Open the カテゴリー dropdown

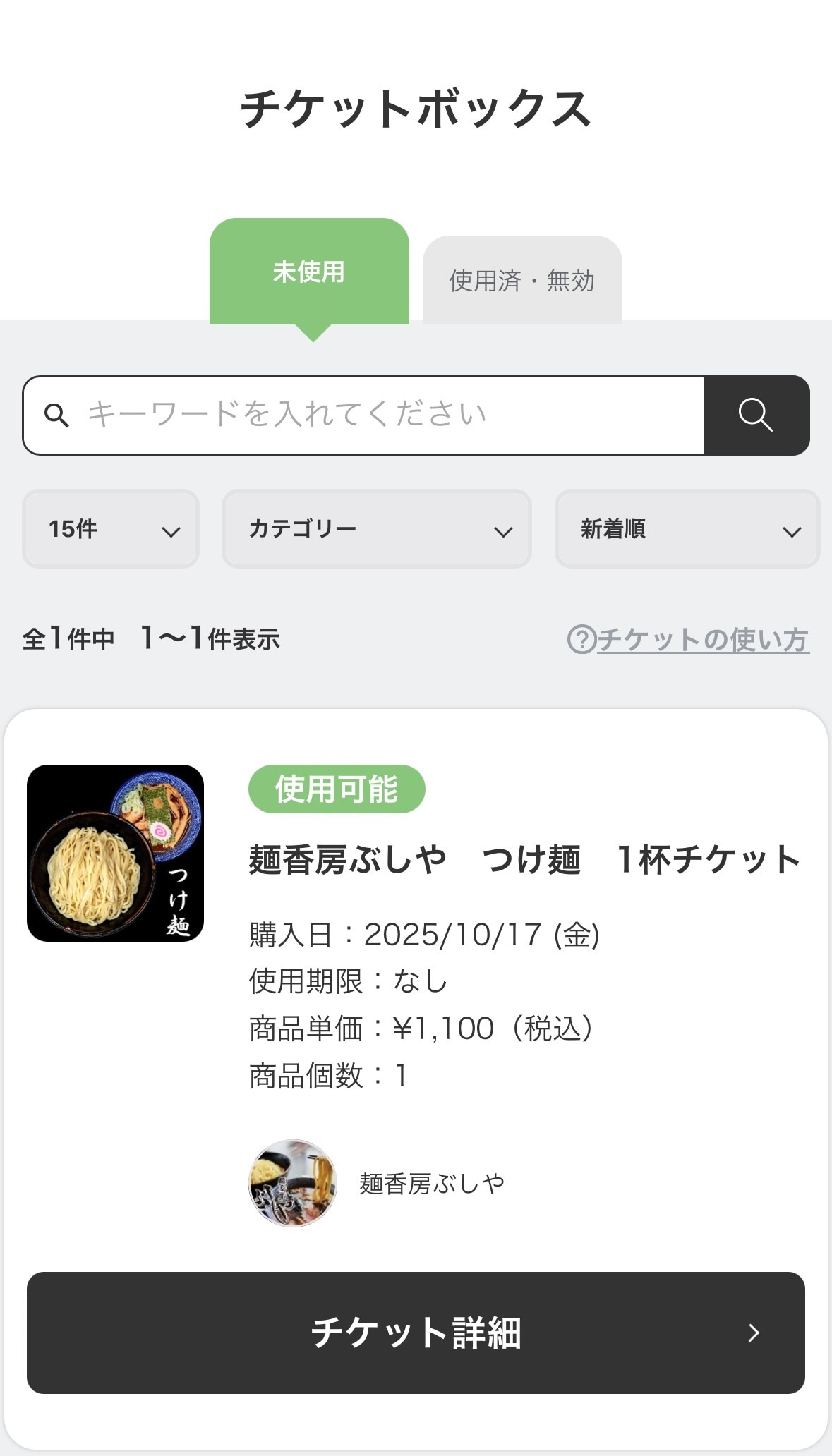(x=376, y=528)
